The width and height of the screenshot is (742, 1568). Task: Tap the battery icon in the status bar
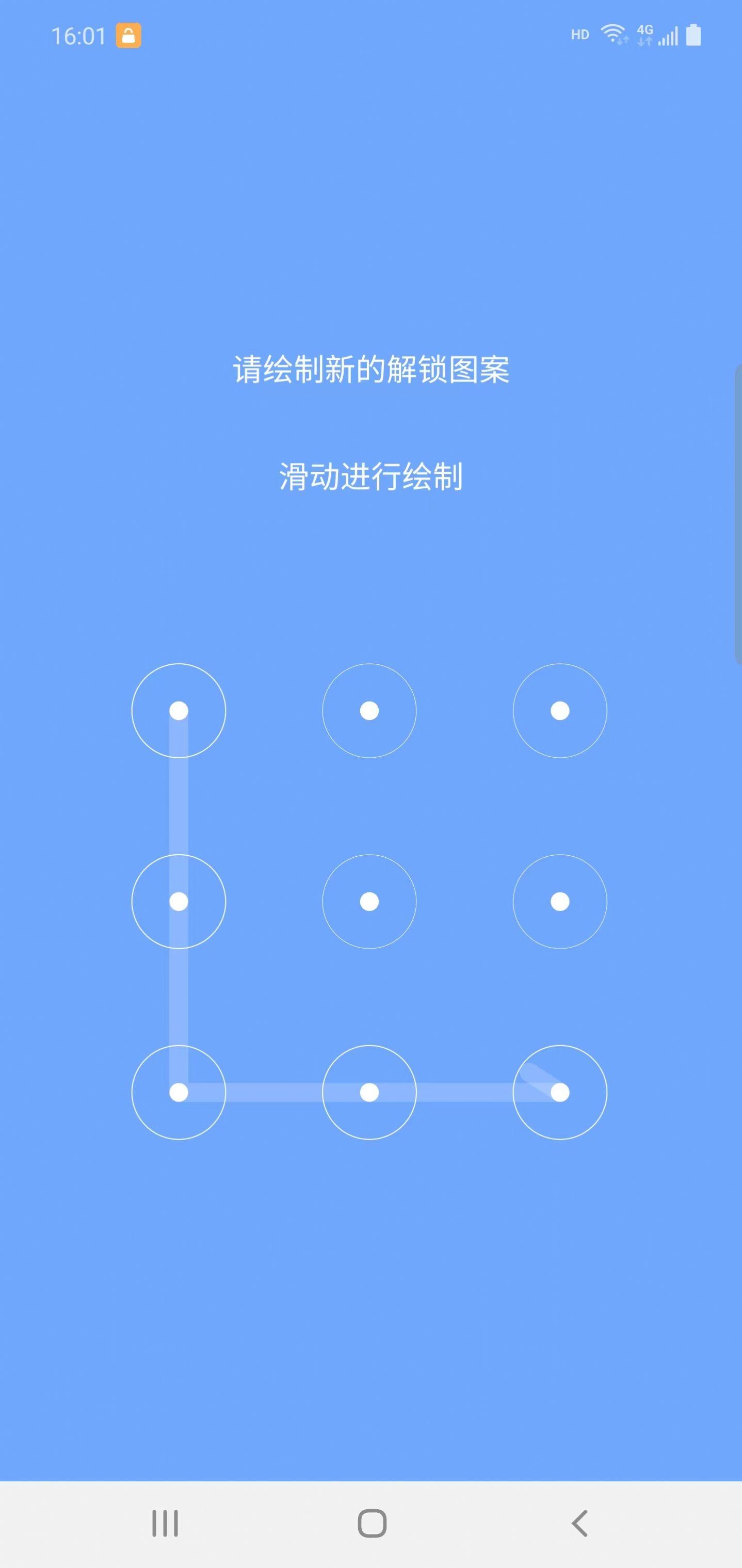coord(694,35)
